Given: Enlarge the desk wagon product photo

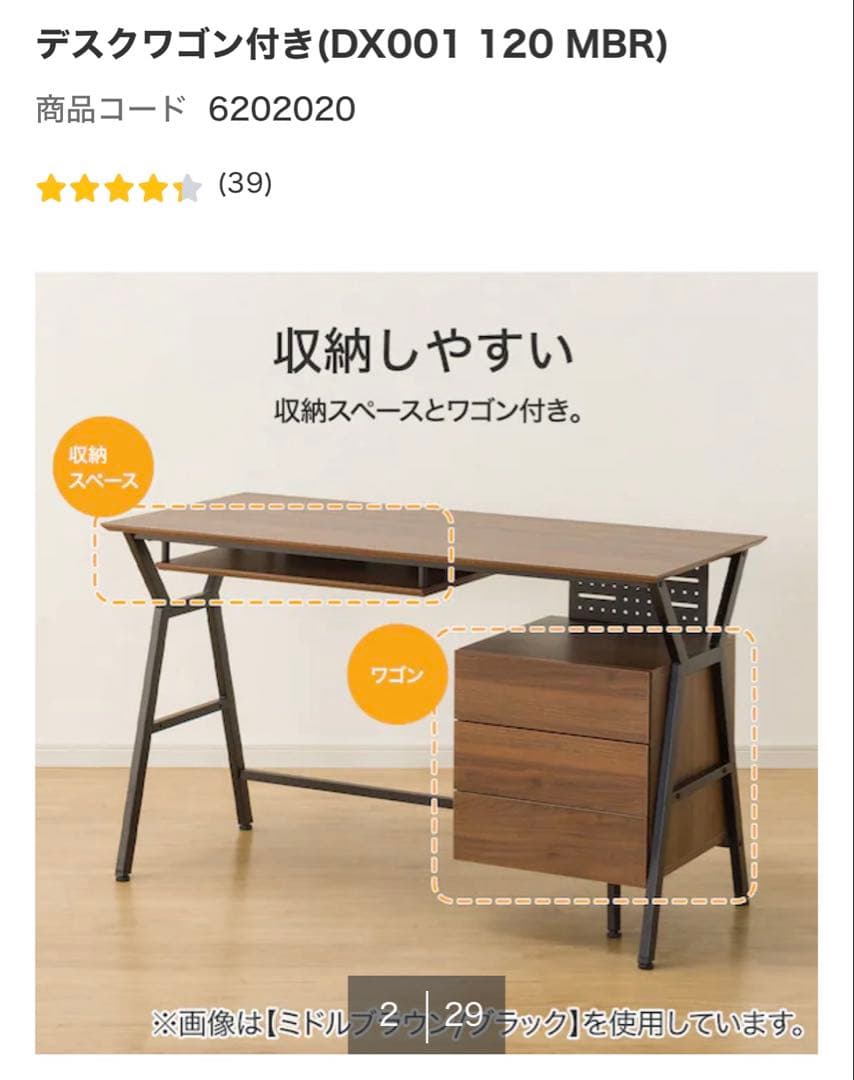Looking at the screenshot, I should click(x=426, y=660).
